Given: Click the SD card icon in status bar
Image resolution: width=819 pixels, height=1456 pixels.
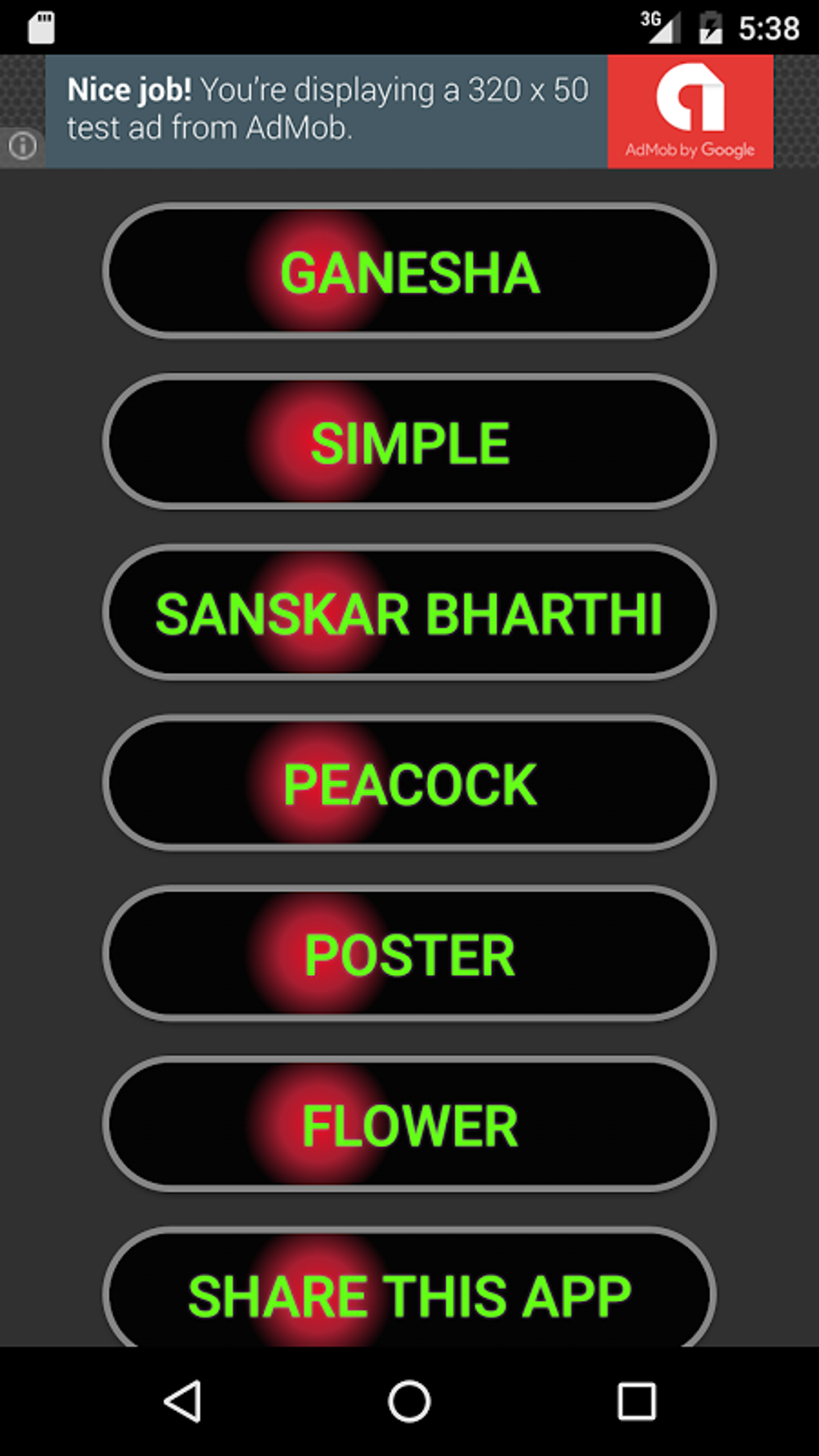Looking at the screenshot, I should 42,27.
